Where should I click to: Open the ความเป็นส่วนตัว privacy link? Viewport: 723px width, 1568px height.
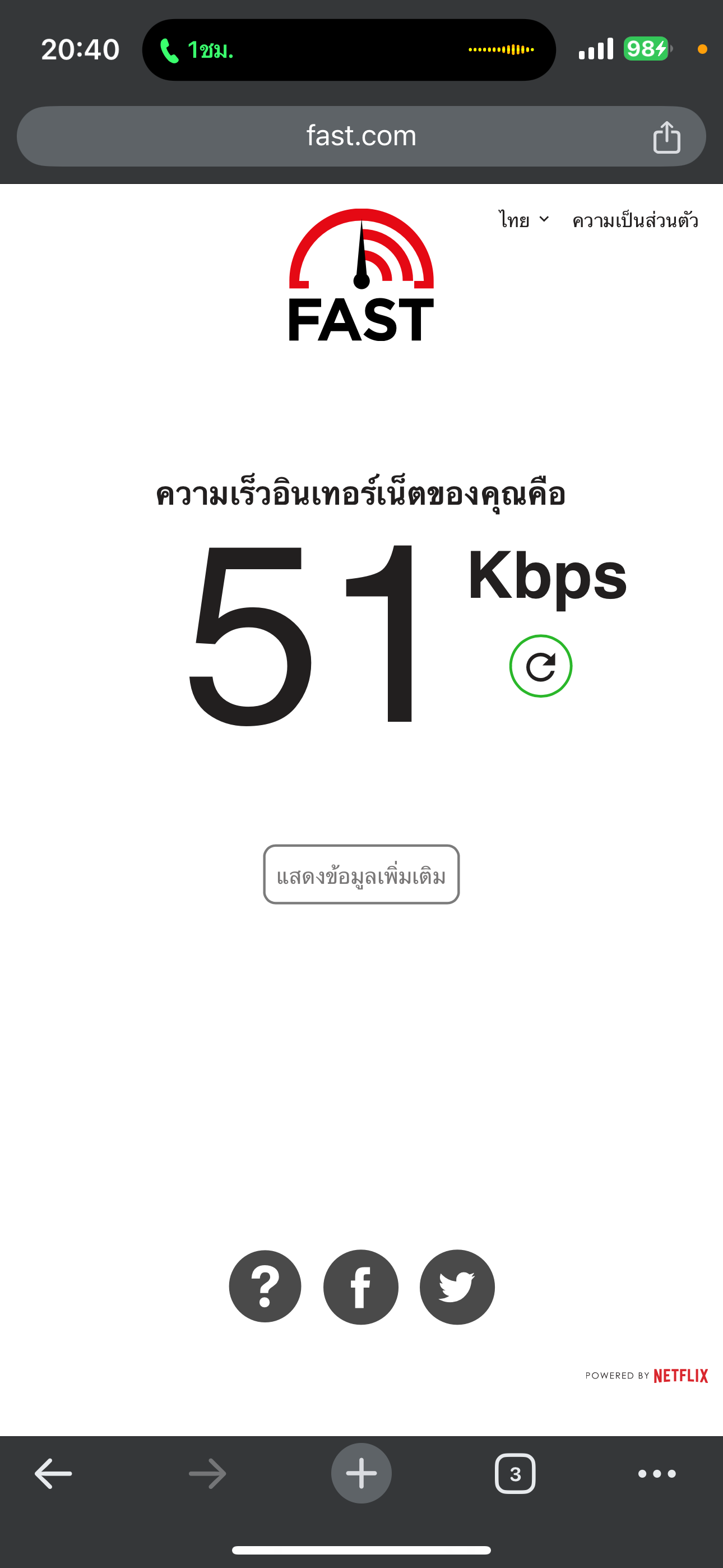click(x=635, y=220)
